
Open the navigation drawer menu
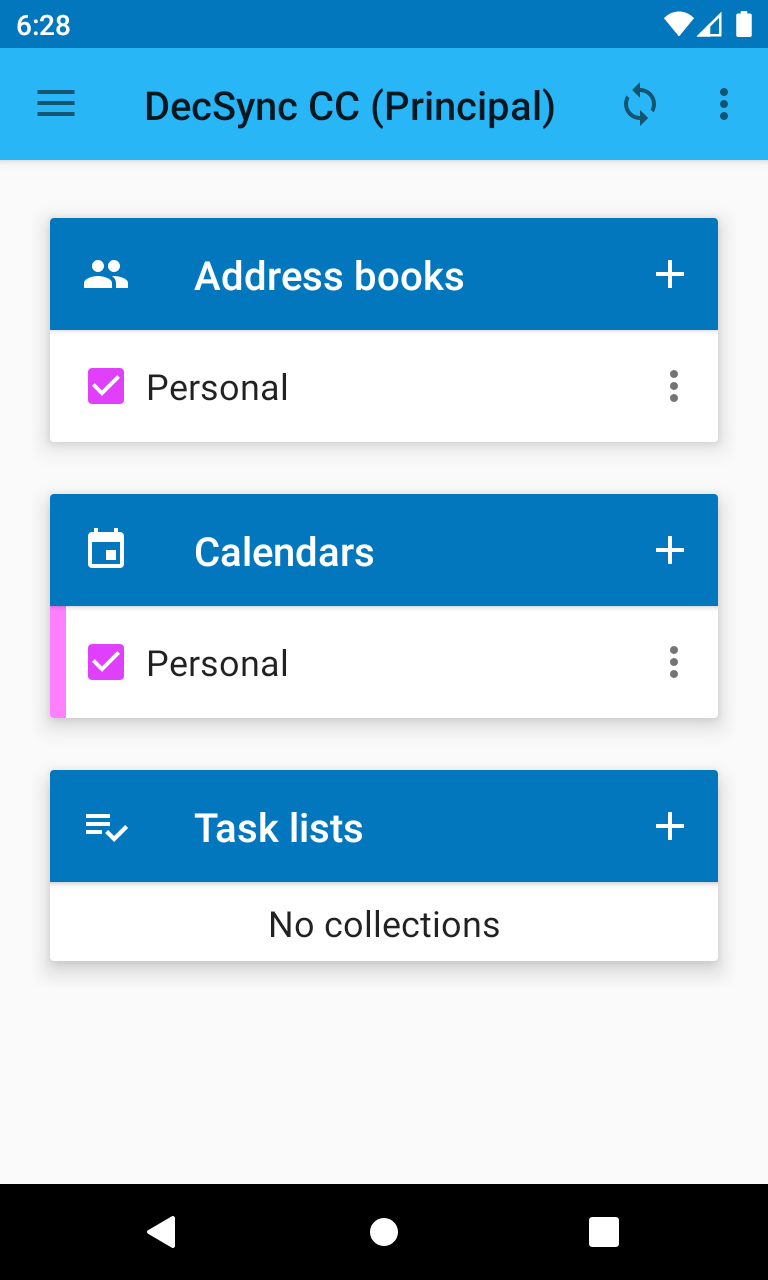[x=56, y=104]
